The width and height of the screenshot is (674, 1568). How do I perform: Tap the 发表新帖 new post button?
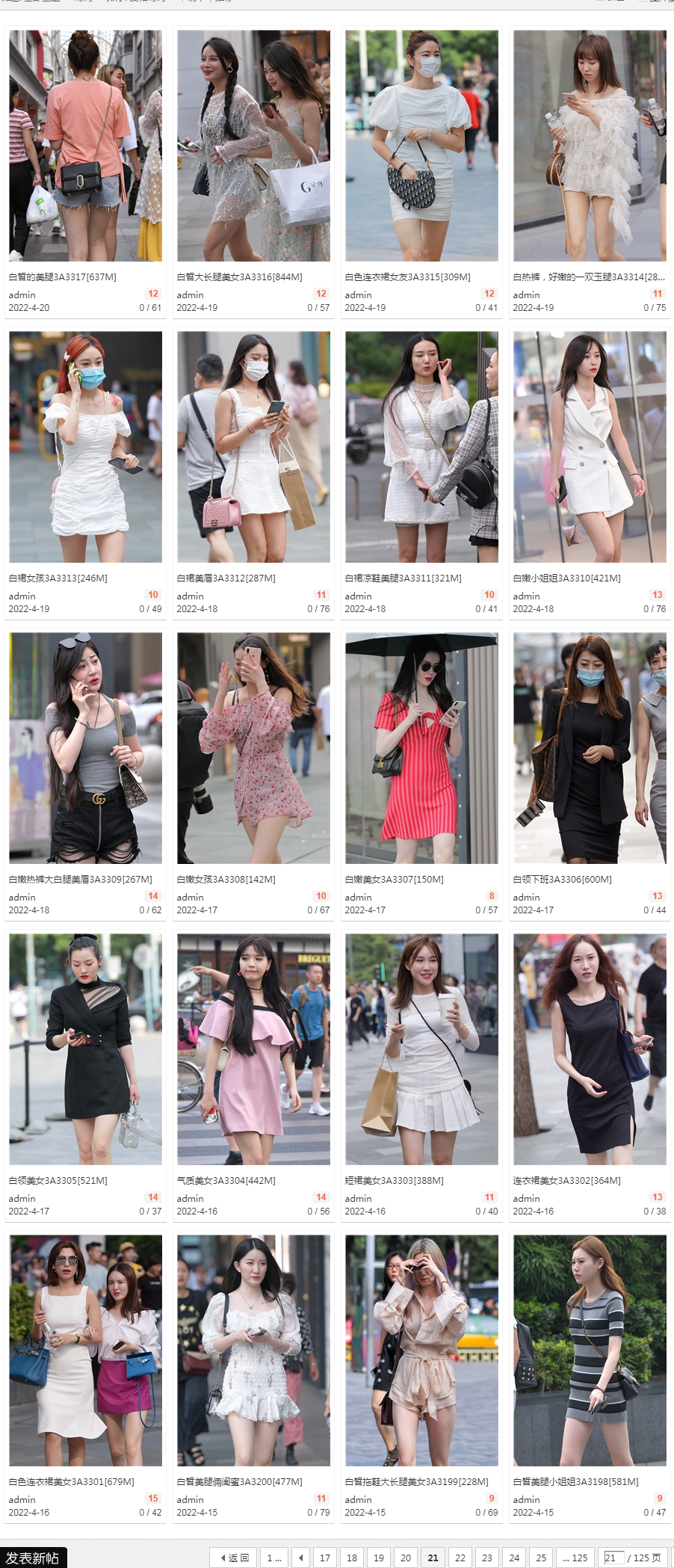(x=33, y=1558)
